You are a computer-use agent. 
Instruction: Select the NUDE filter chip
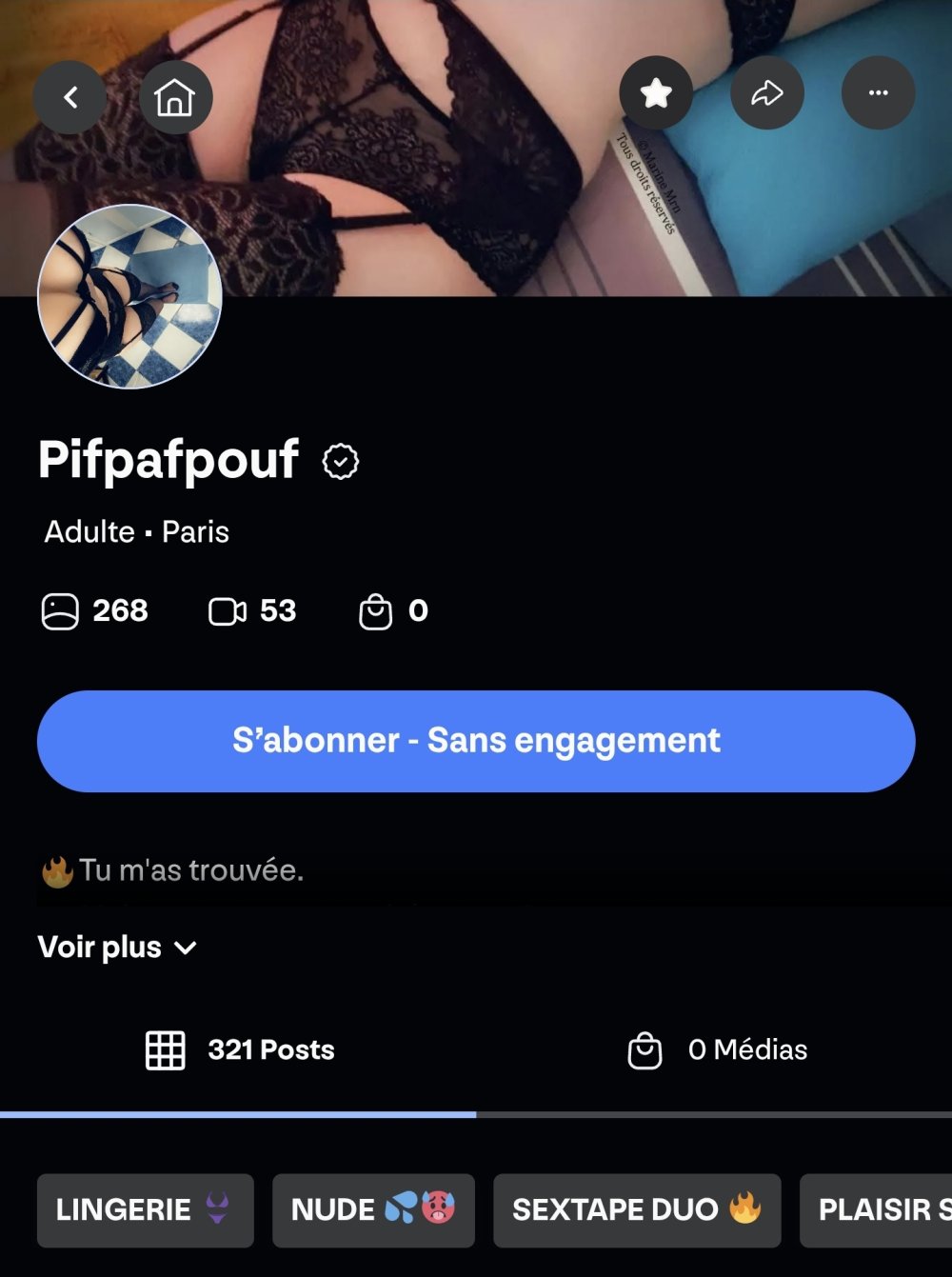[x=372, y=1209]
